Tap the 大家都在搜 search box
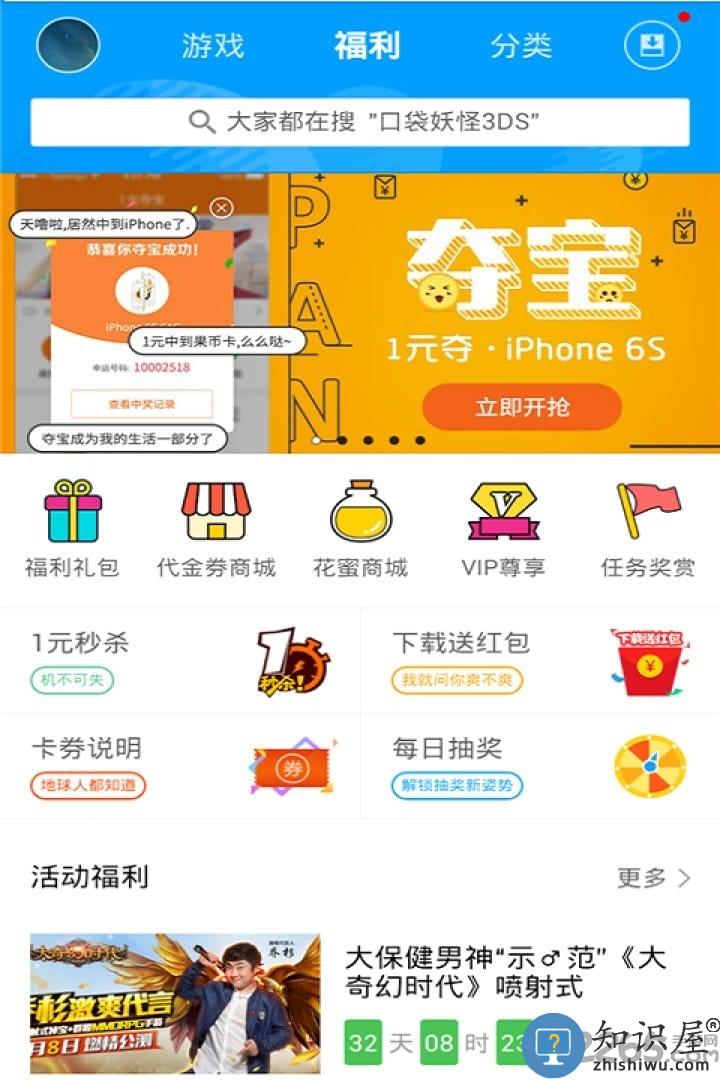720x1080 pixels. point(360,123)
